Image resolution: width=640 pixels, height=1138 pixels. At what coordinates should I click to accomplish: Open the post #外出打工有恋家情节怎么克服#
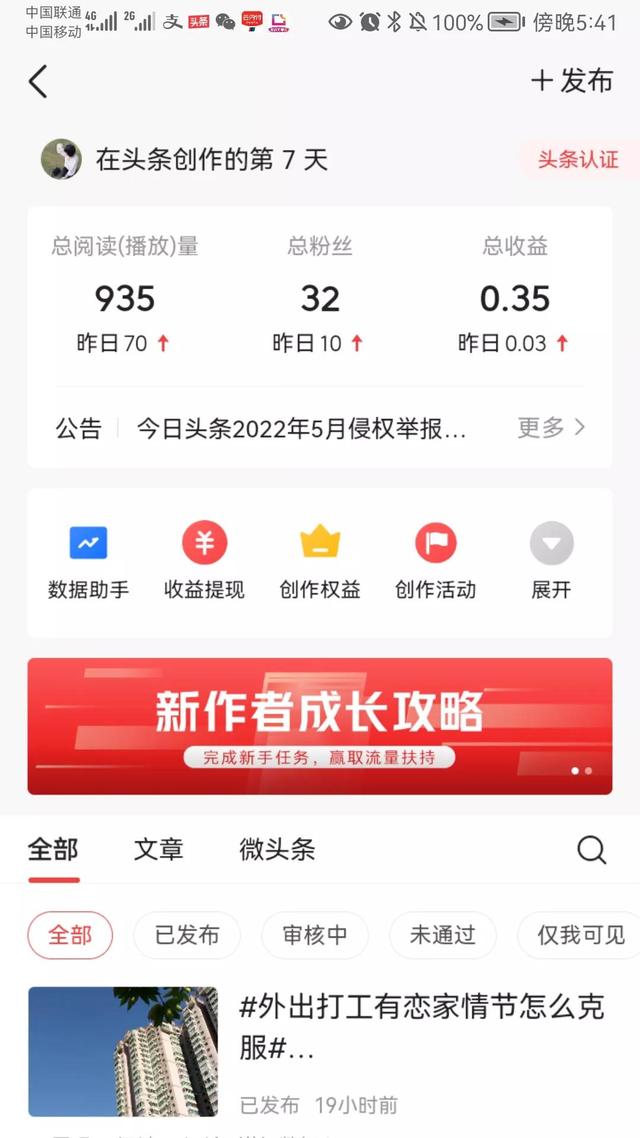coord(421,1026)
